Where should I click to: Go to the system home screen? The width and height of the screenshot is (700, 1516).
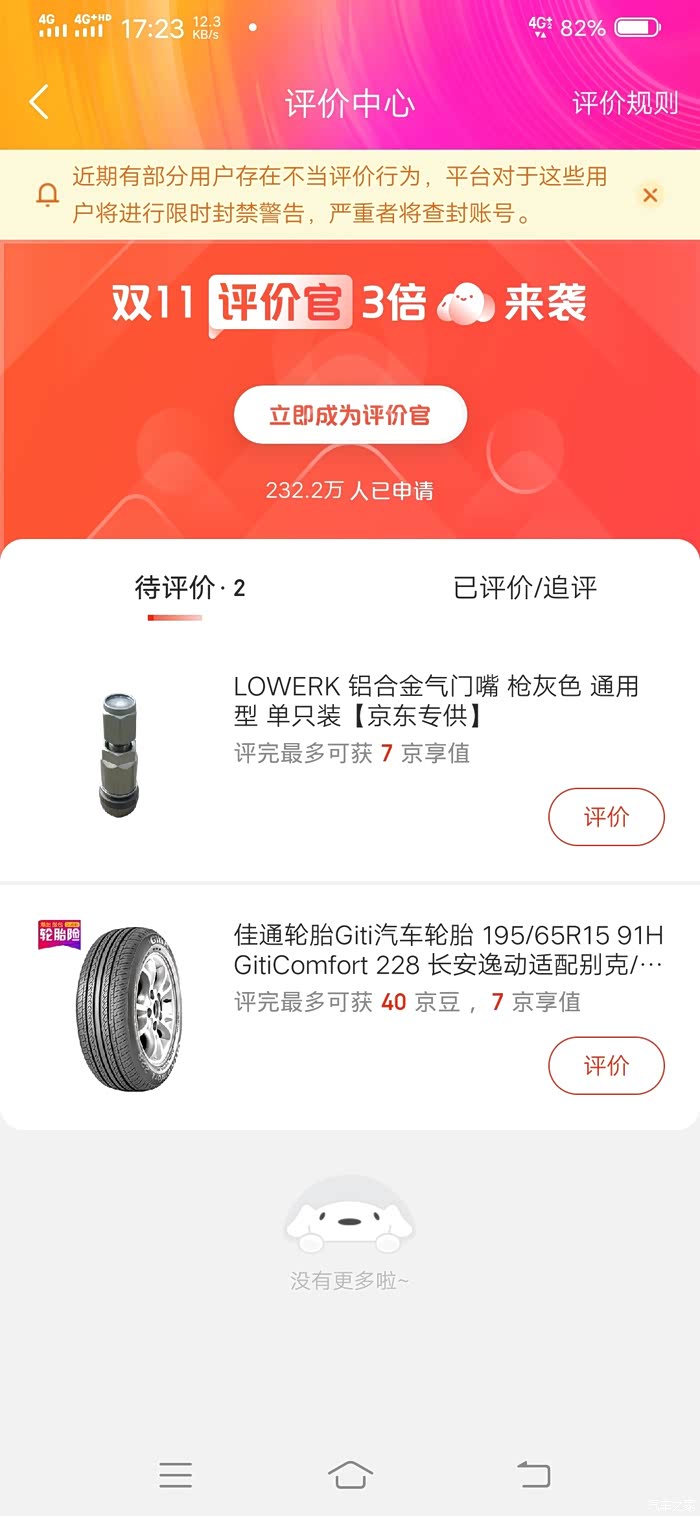point(350,1474)
